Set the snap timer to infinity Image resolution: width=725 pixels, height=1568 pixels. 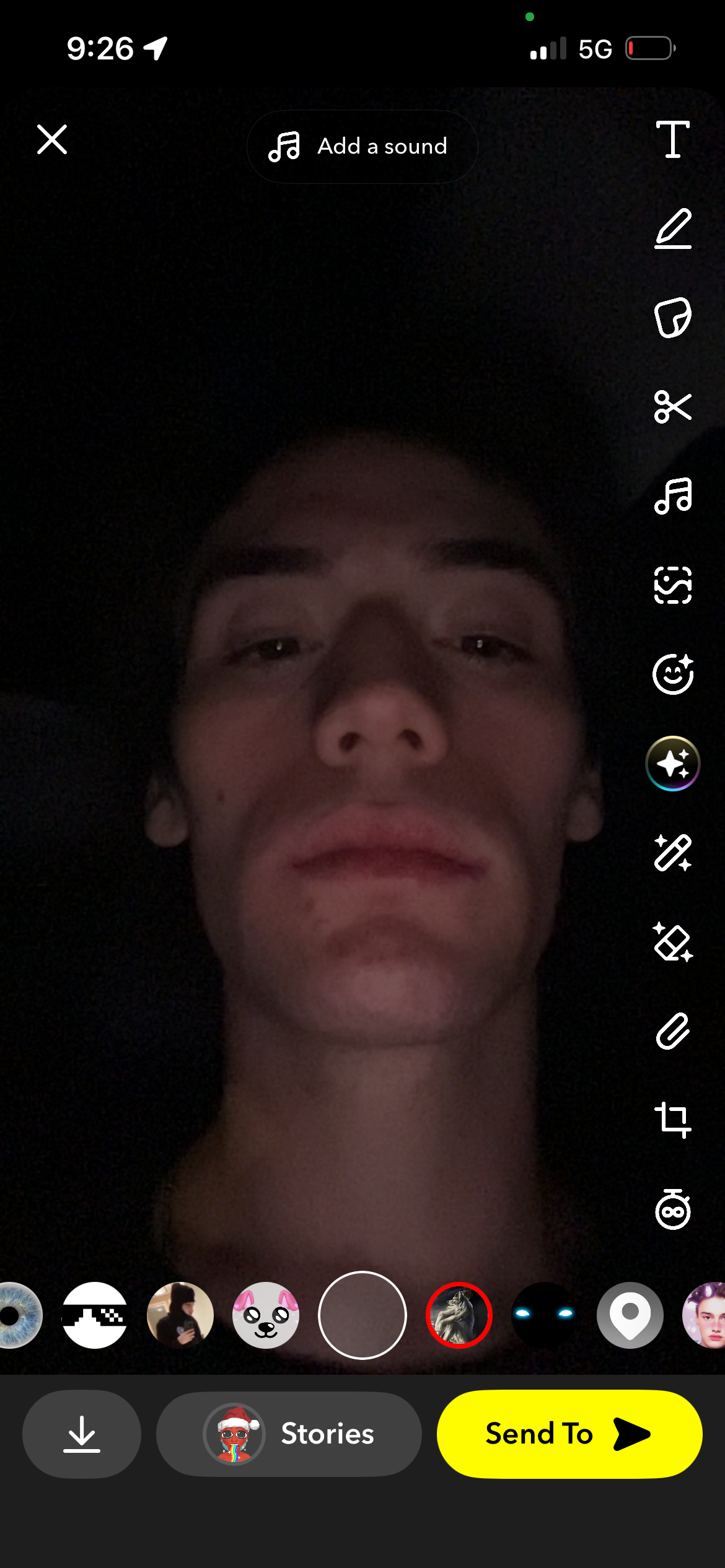coord(672,1209)
